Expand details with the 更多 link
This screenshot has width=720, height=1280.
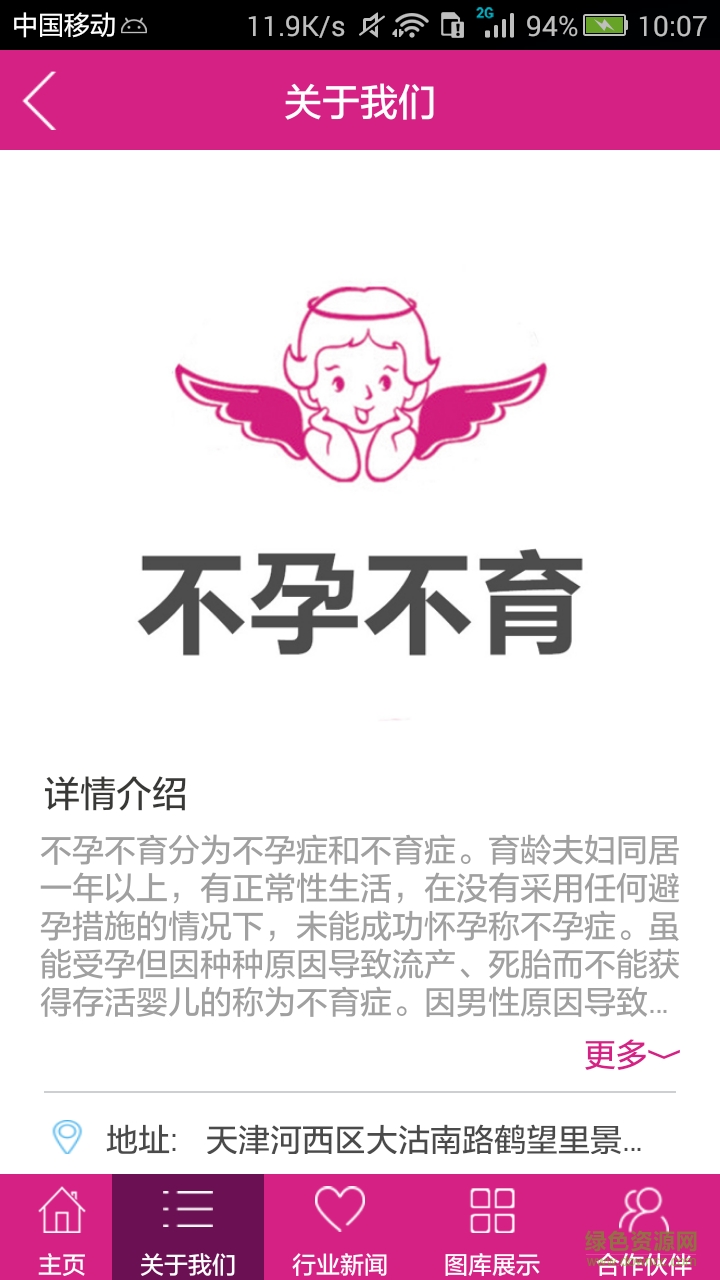click(x=631, y=1054)
